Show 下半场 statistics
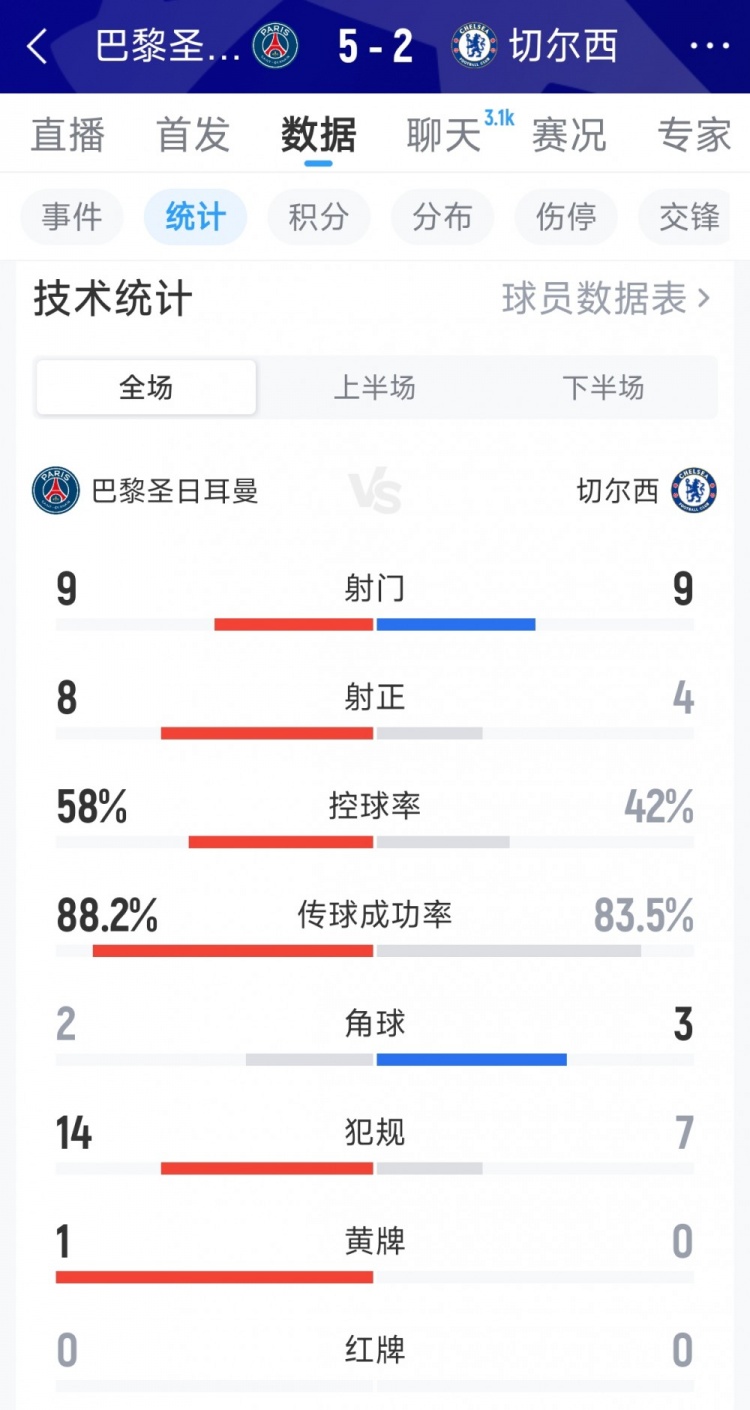The image size is (750, 1410). click(x=603, y=388)
